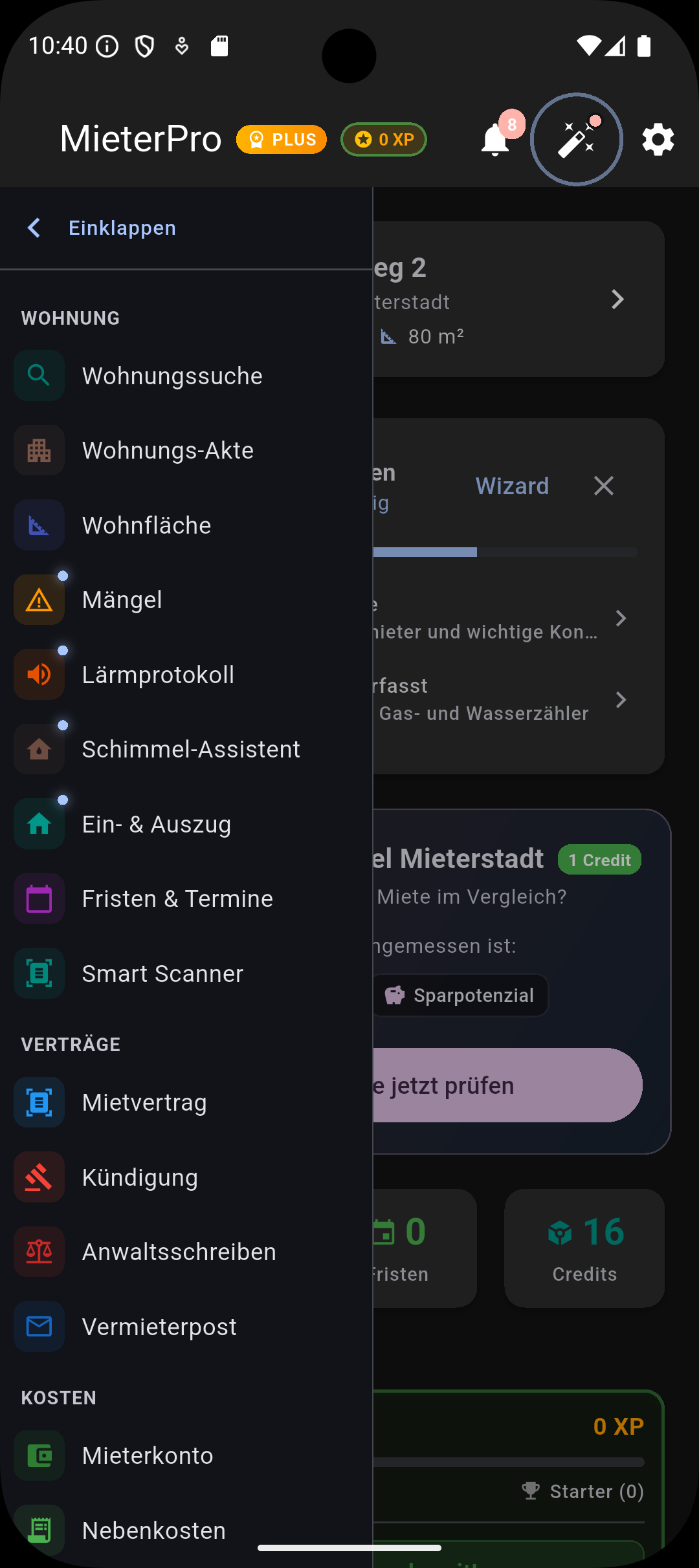The image size is (699, 1568).
Task: Expand the Gas- und Wasserzähler row
Action: [621, 700]
